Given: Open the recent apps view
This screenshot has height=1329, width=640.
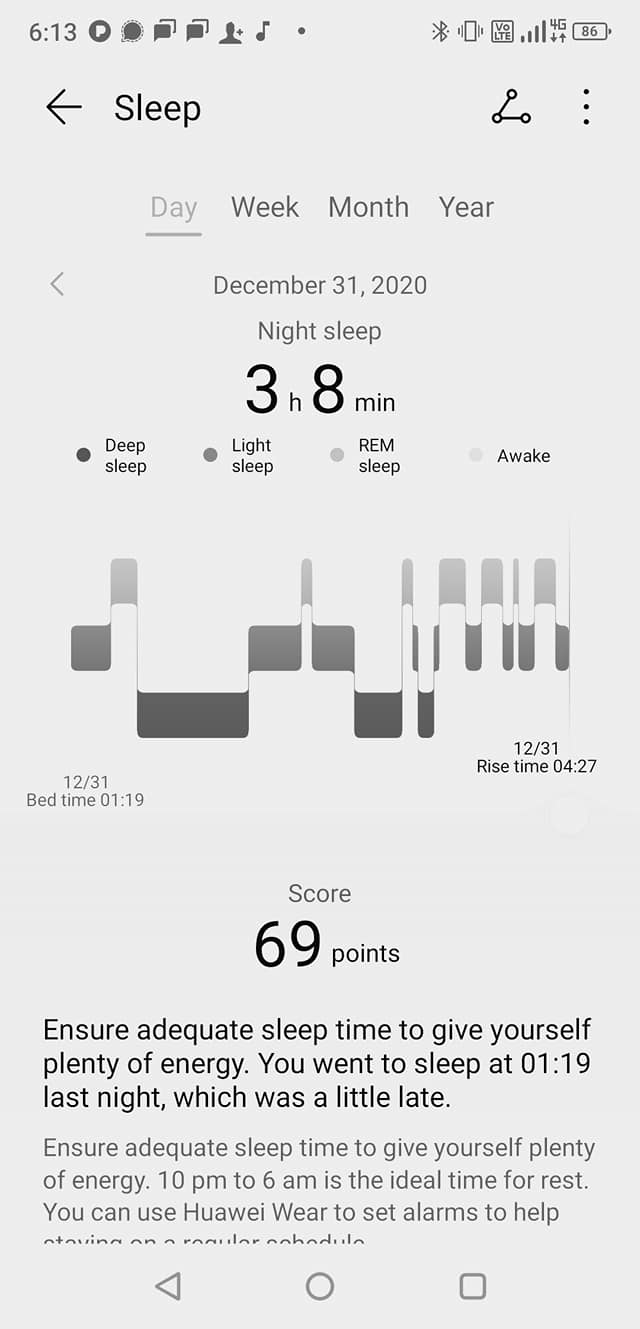Looking at the screenshot, I should 472,1285.
